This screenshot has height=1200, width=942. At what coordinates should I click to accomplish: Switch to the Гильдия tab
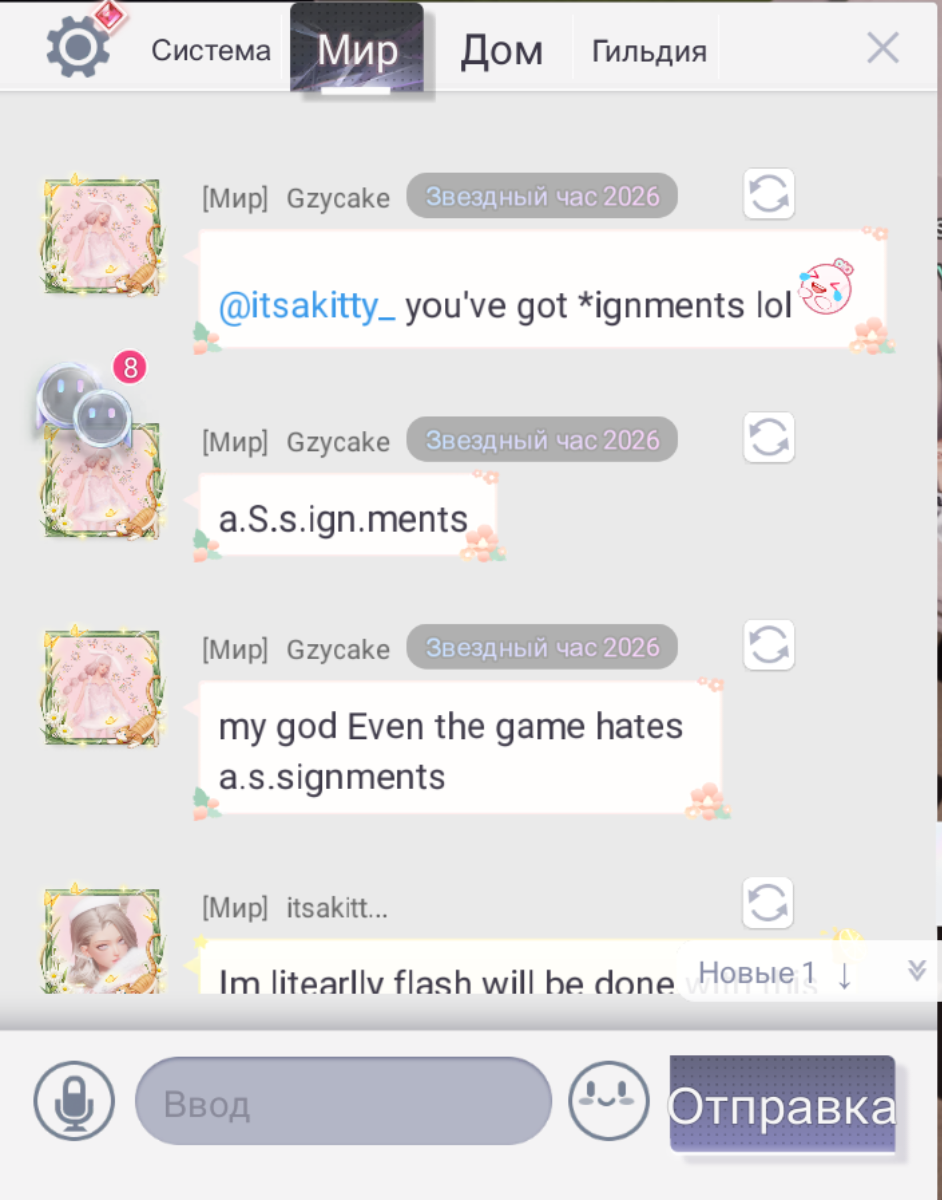(x=649, y=50)
